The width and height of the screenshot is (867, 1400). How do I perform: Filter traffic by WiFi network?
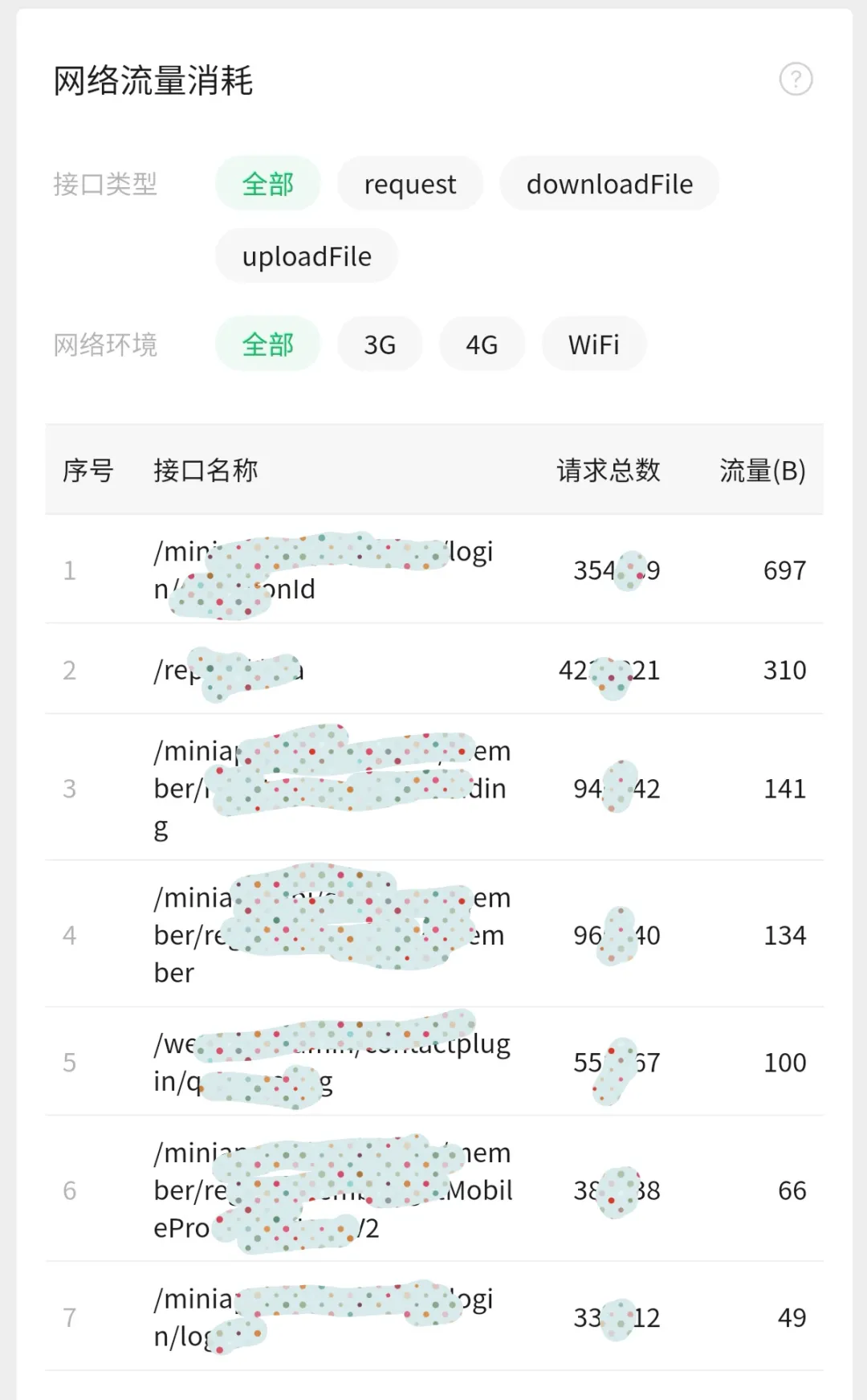pos(594,345)
